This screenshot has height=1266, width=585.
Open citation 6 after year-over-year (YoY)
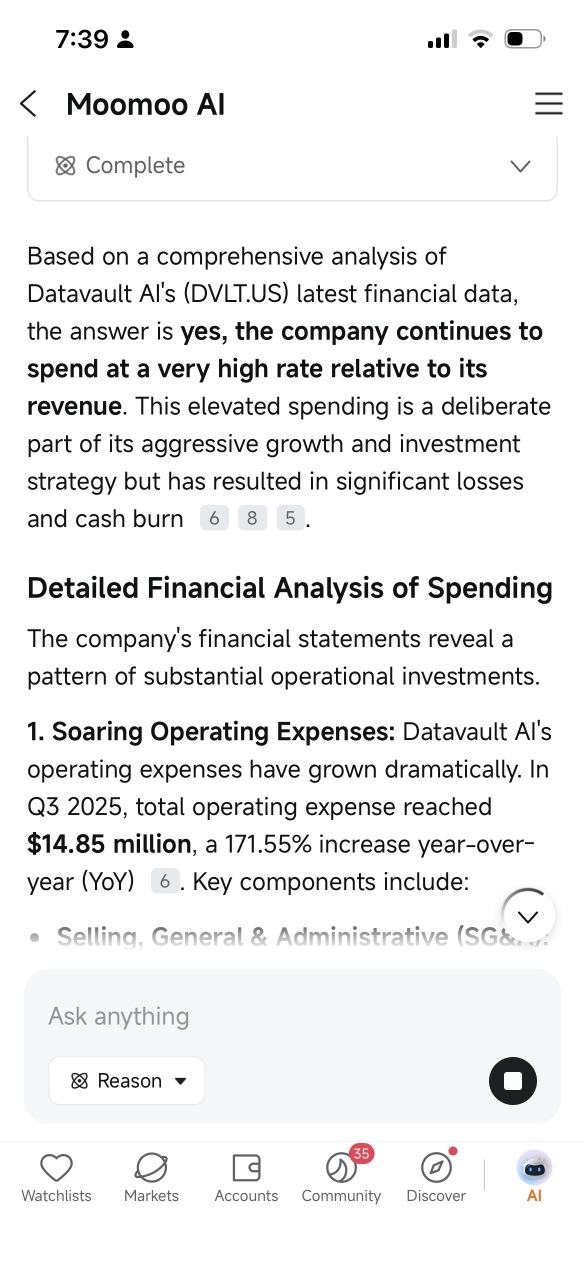(165, 882)
